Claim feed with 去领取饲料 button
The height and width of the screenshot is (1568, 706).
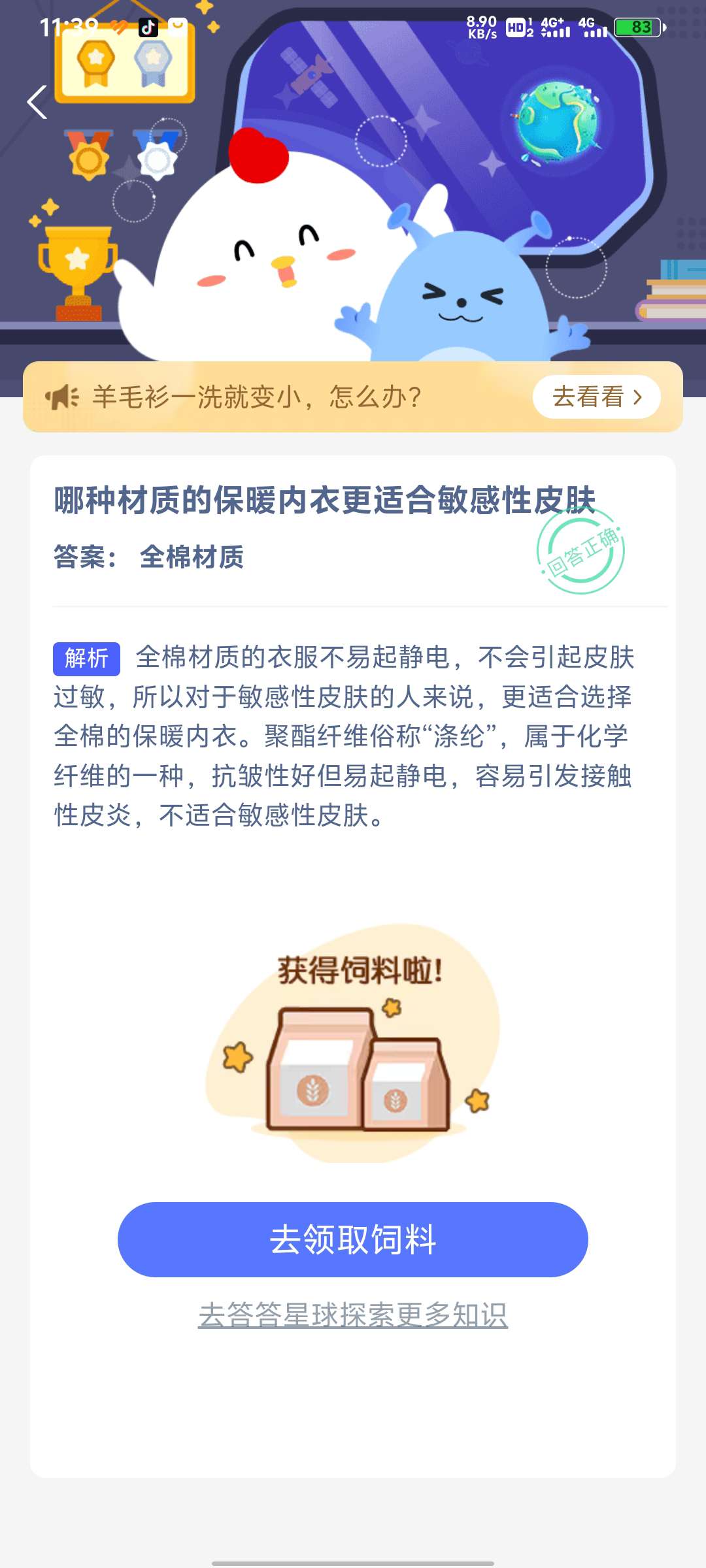[x=353, y=1239]
